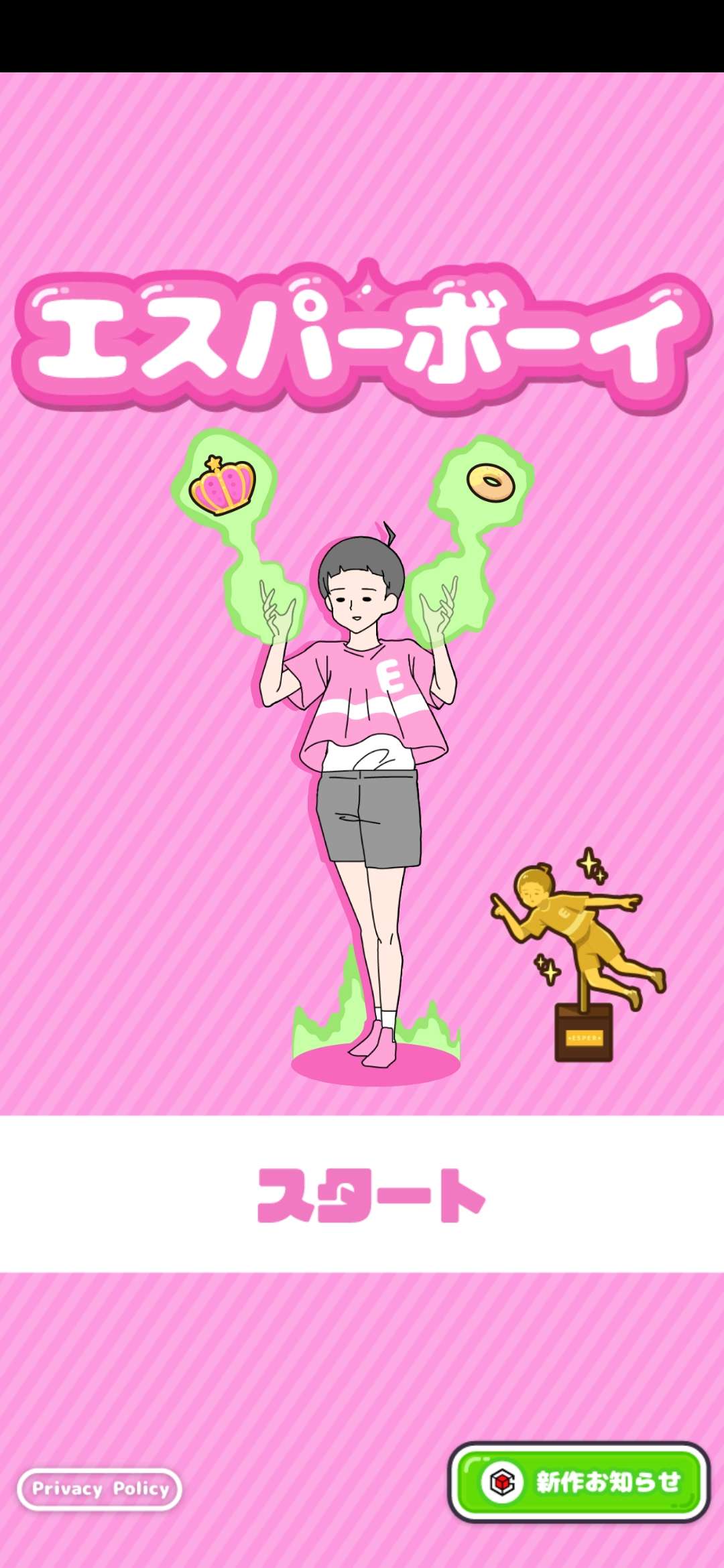The height and width of the screenshot is (1568, 724).
Task: Tap the スタート button to begin
Action: (370, 1195)
